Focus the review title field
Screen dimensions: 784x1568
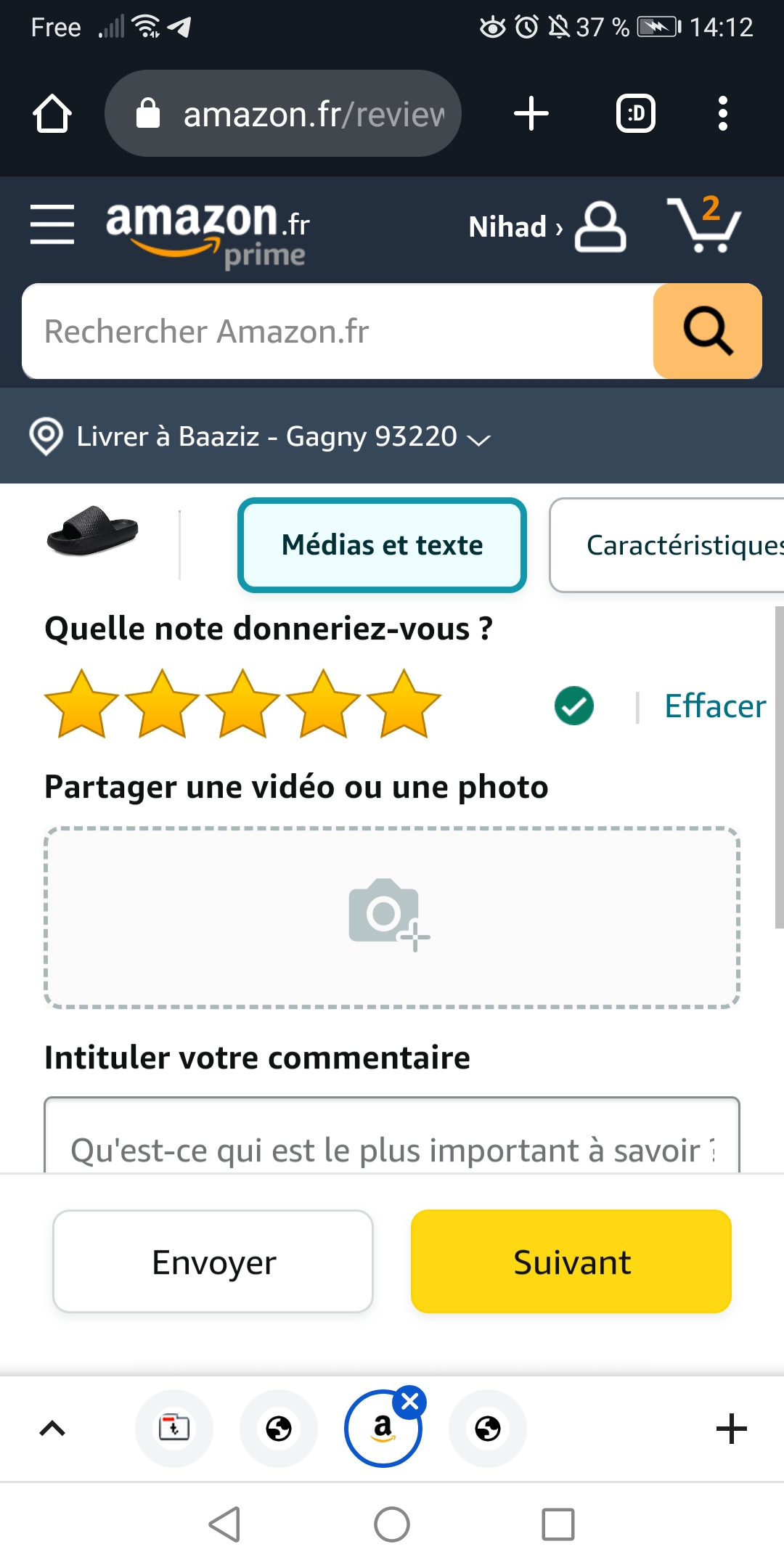coord(391,1148)
